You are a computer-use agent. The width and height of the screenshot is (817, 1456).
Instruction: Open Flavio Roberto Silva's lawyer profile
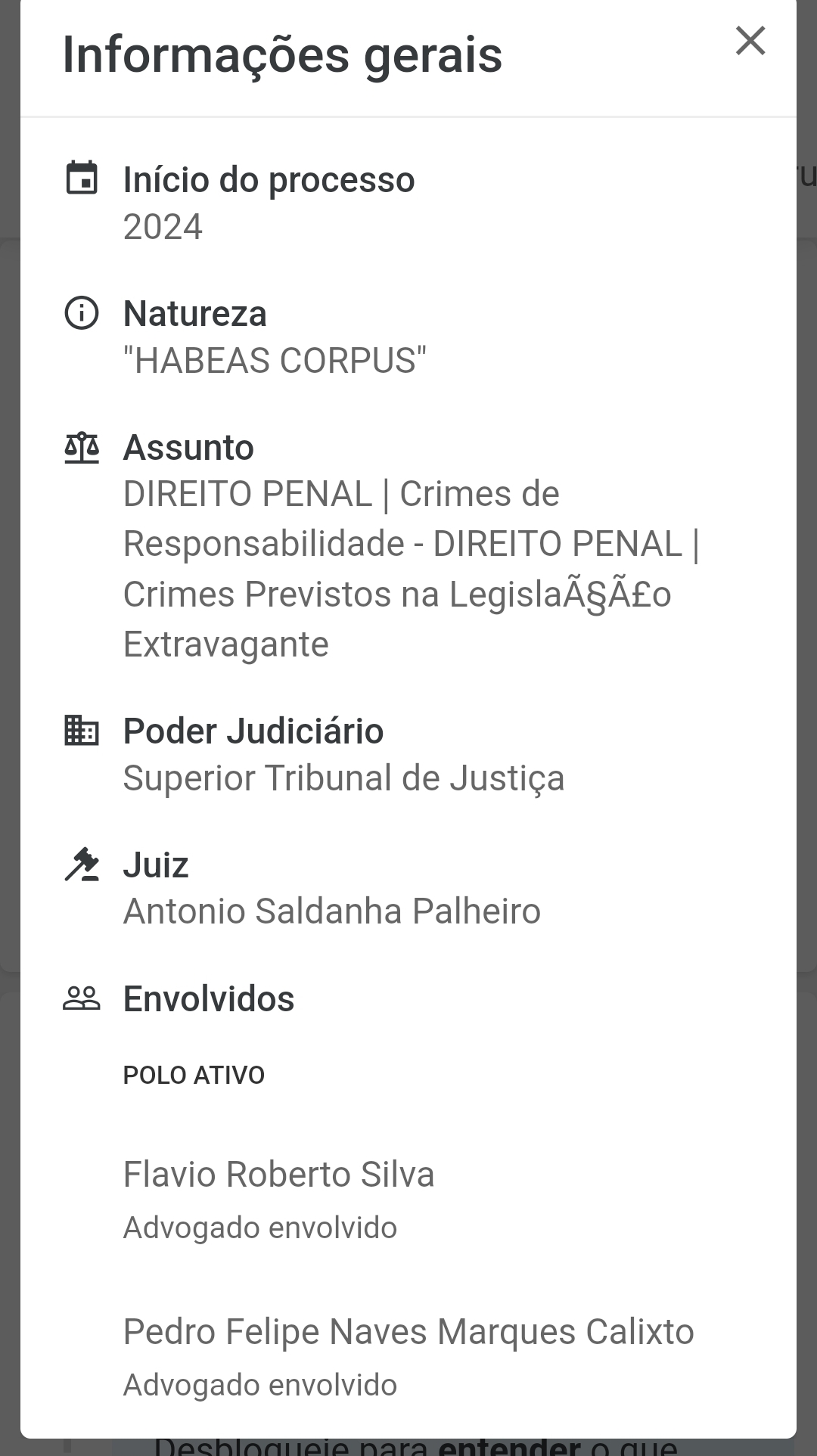(x=278, y=1175)
